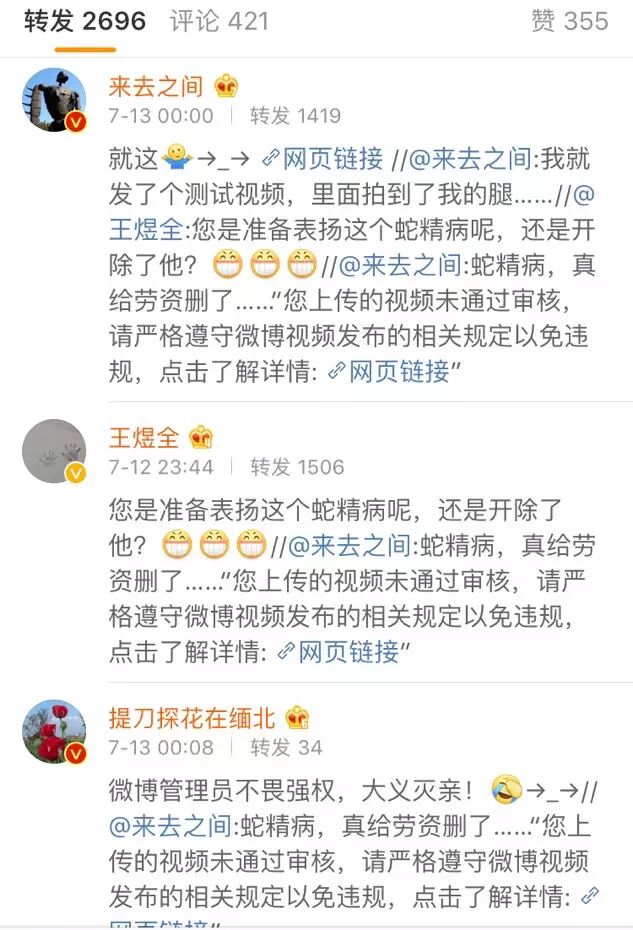This screenshot has width=633, height=930.
Task: Open username 来去之间 above the 7-13 00:00 repost
Action: coord(156,86)
